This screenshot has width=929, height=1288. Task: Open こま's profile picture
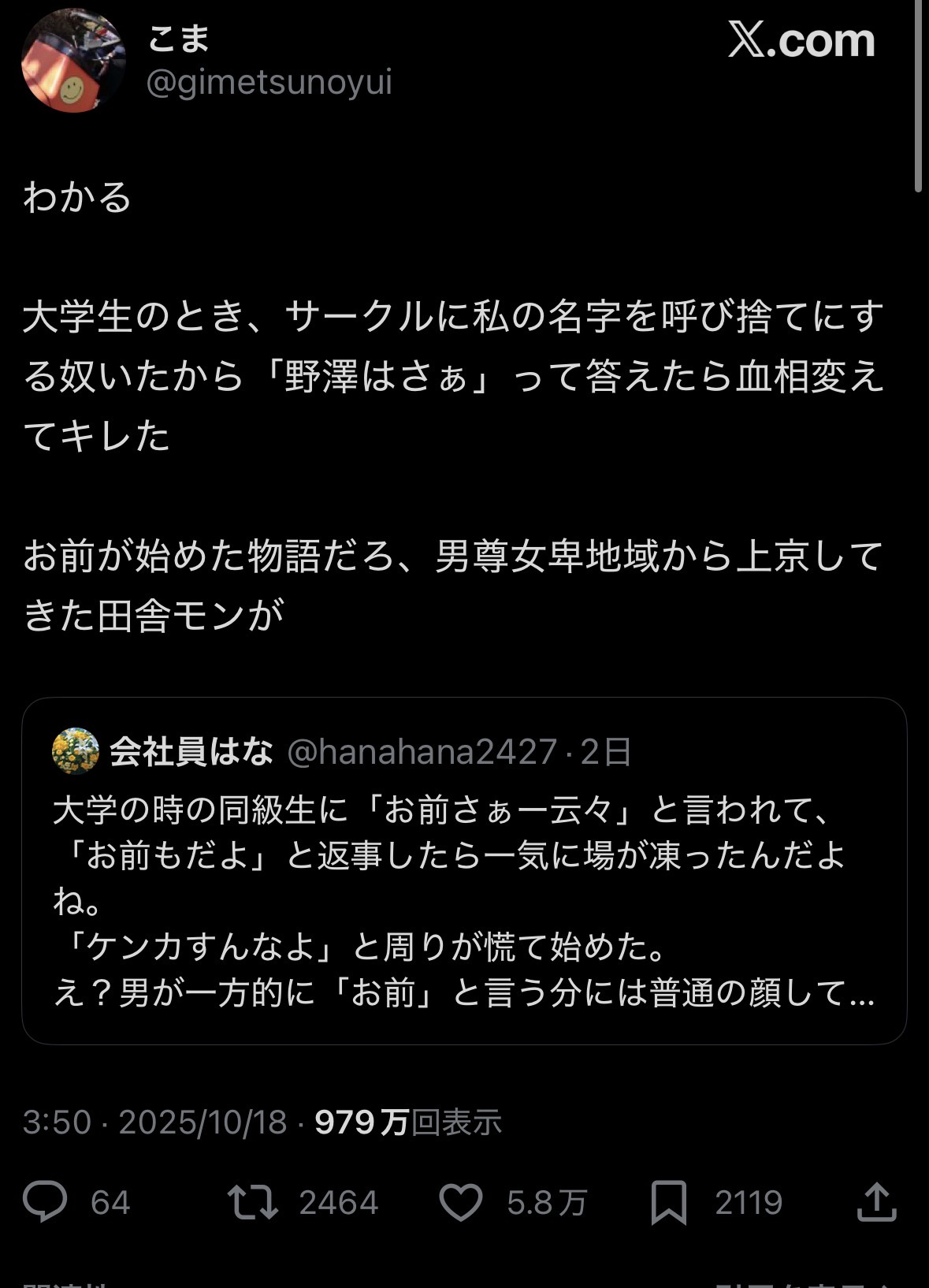pyautogui.click(x=72, y=61)
